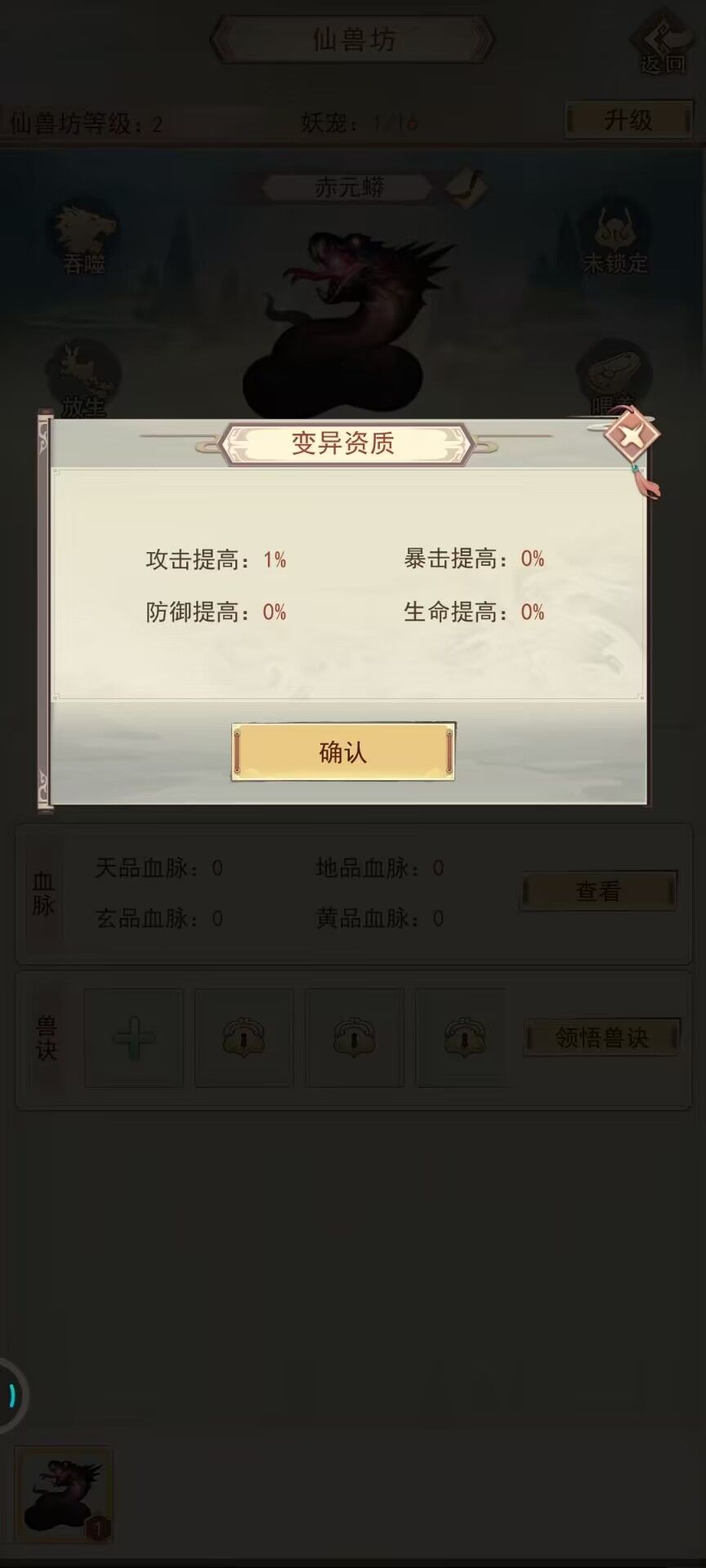The width and height of the screenshot is (706, 1568).
Task: Click the 放生 (Release) rabbit icon
Action: click(82, 372)
